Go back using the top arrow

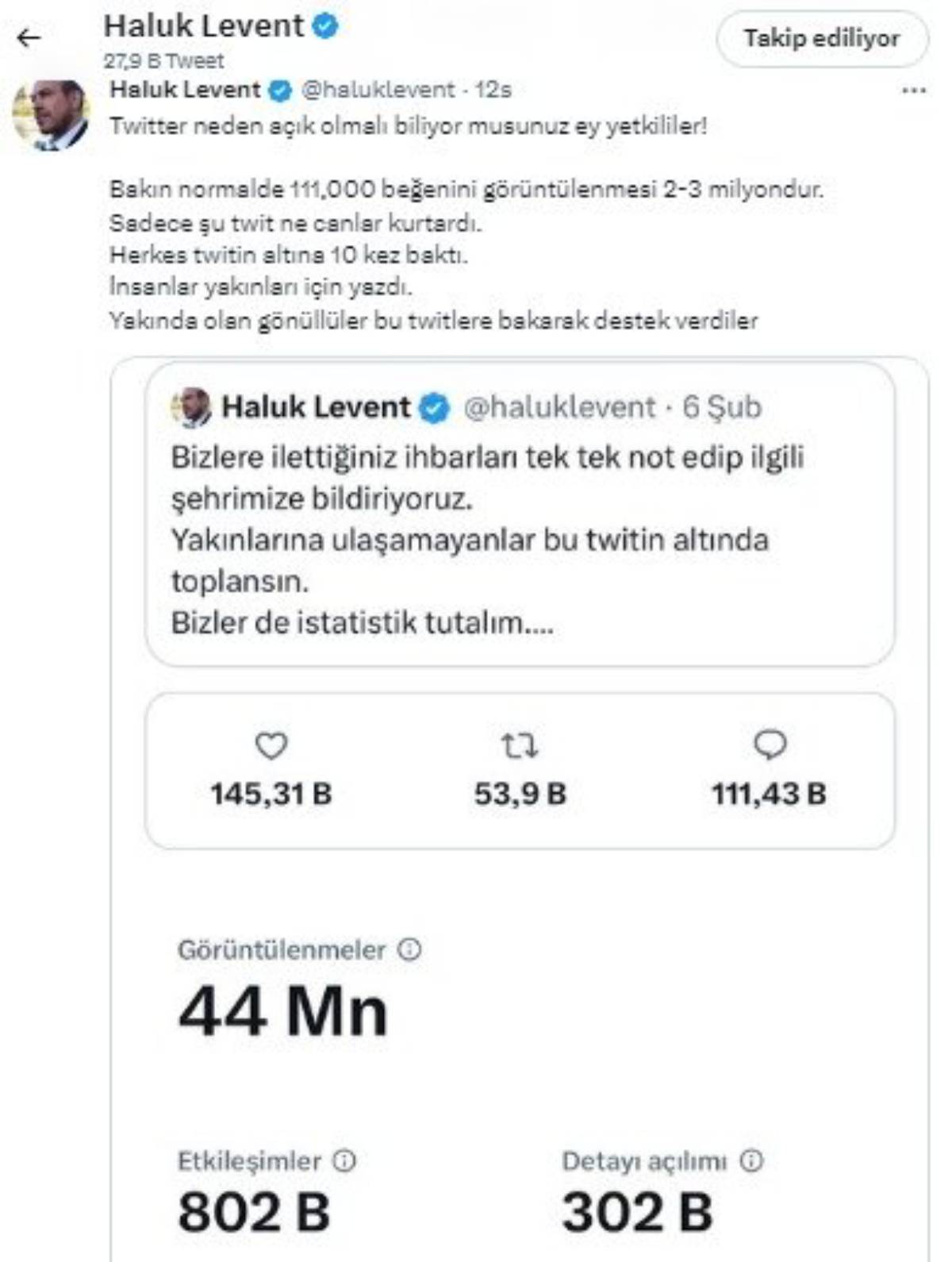point(29,37)
